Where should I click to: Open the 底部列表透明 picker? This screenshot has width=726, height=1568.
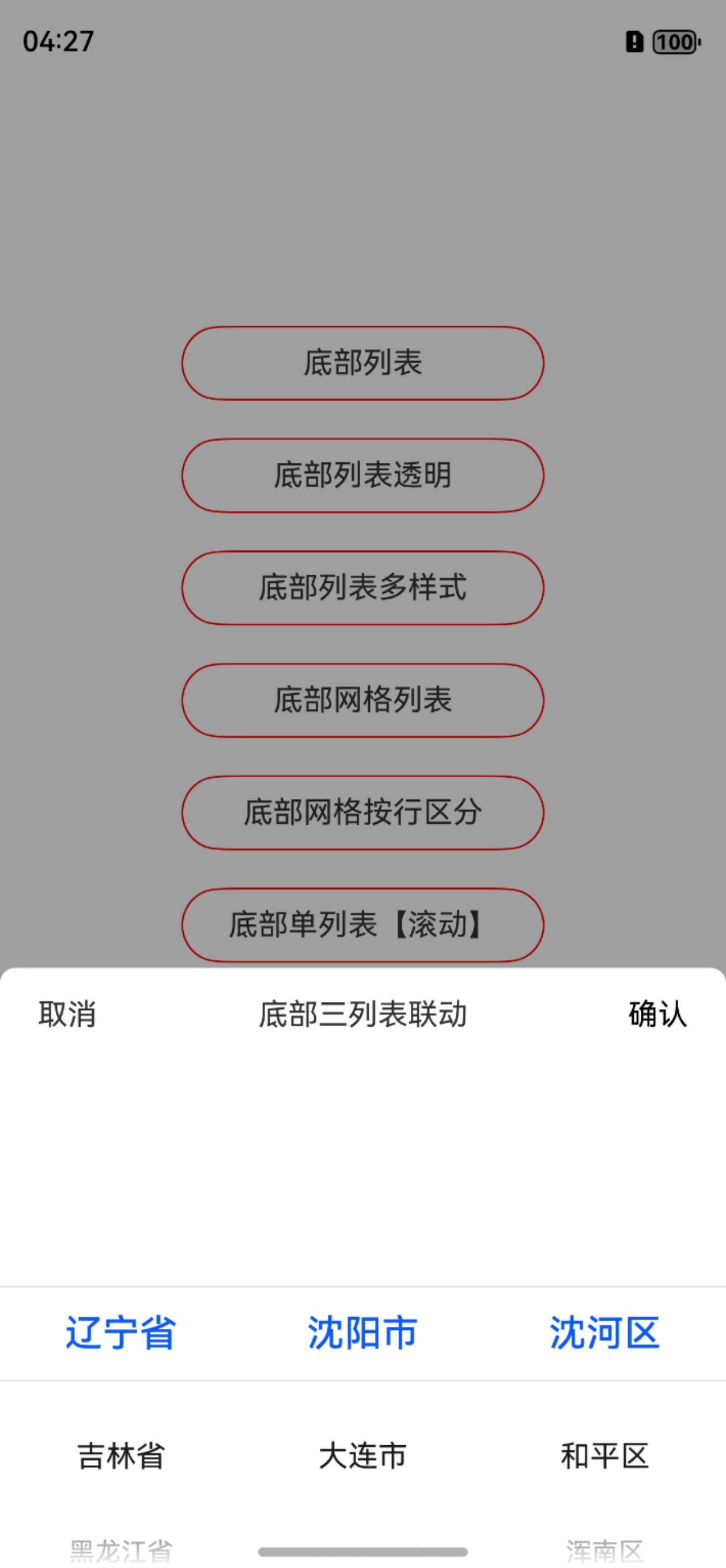[x=362, y=476]
